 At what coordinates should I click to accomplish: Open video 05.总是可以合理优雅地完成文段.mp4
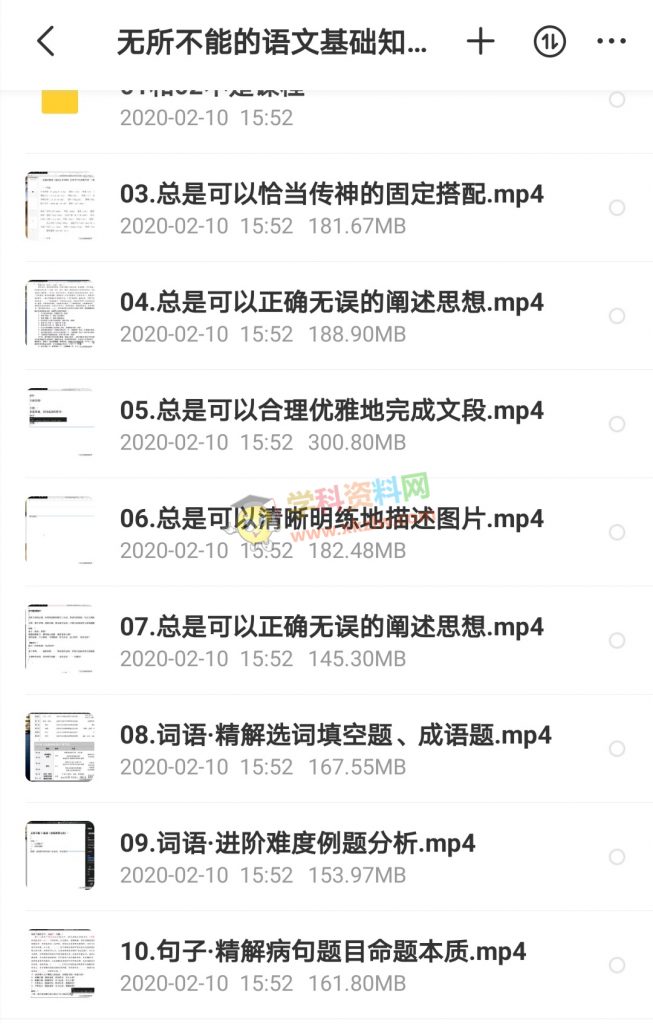(x=331, y=410)
